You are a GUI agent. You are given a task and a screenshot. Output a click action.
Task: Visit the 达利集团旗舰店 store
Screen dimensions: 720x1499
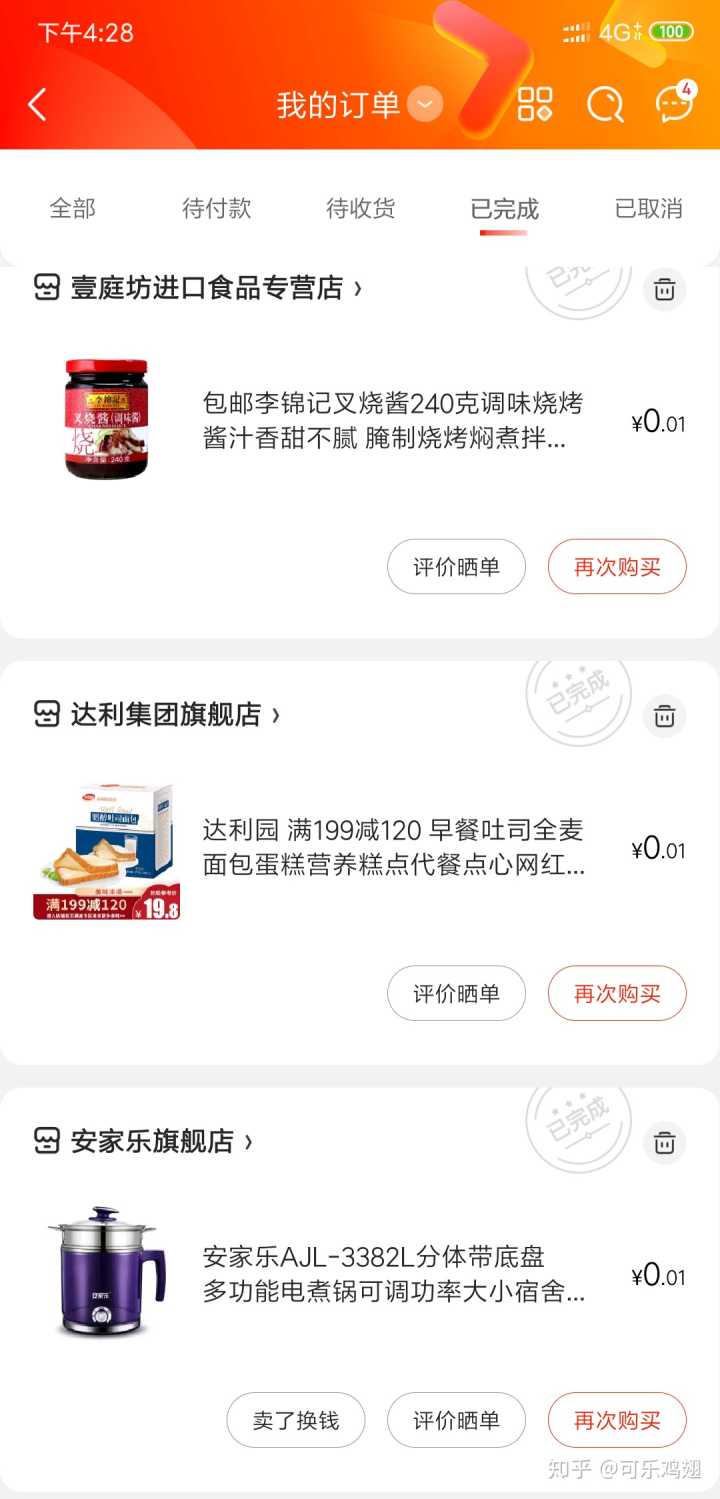point(165,715)
